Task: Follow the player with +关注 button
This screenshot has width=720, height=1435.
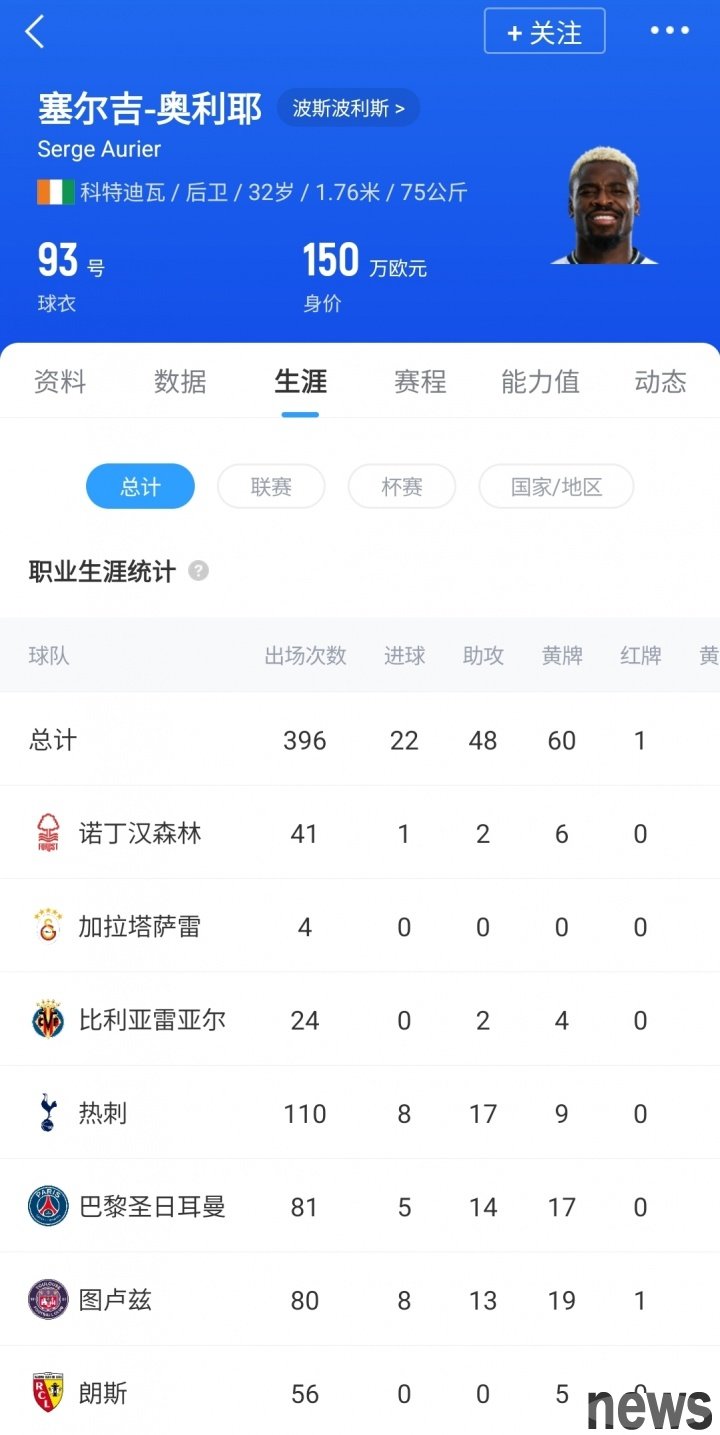Action: [x=544, y=31]
